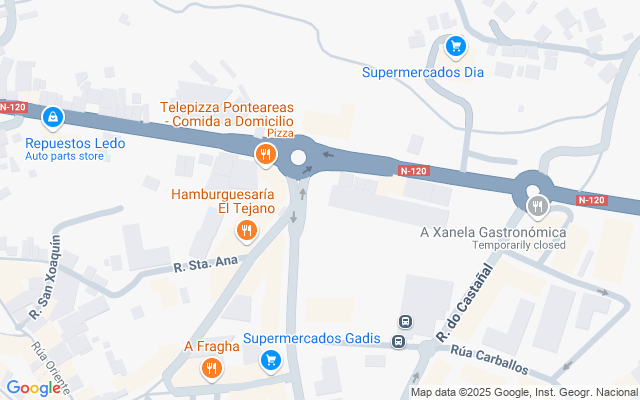Screen dimensions: 640x400
Task: Select the A Xanela Gastronómica restaurant pin
Action: coord(537,207)
